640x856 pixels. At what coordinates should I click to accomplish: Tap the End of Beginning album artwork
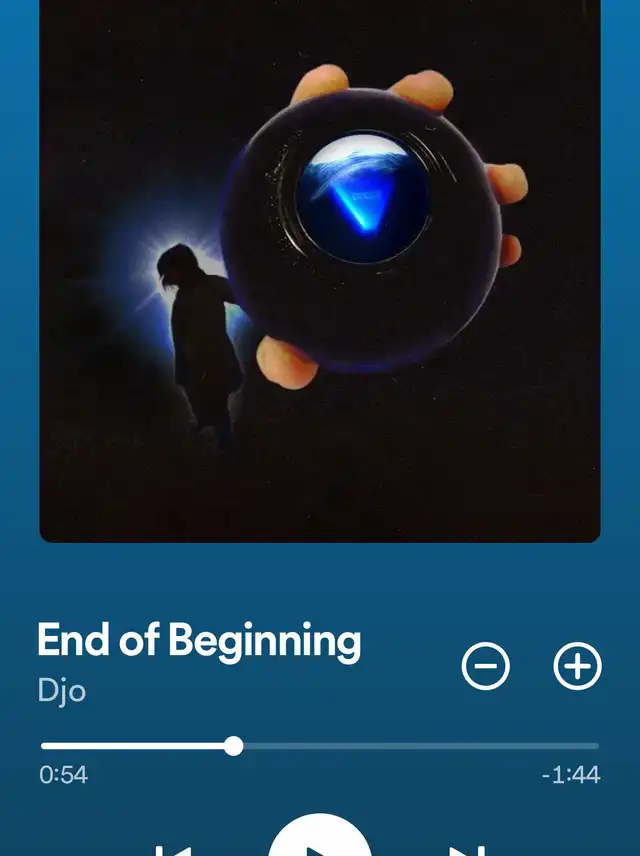[320, 270]
